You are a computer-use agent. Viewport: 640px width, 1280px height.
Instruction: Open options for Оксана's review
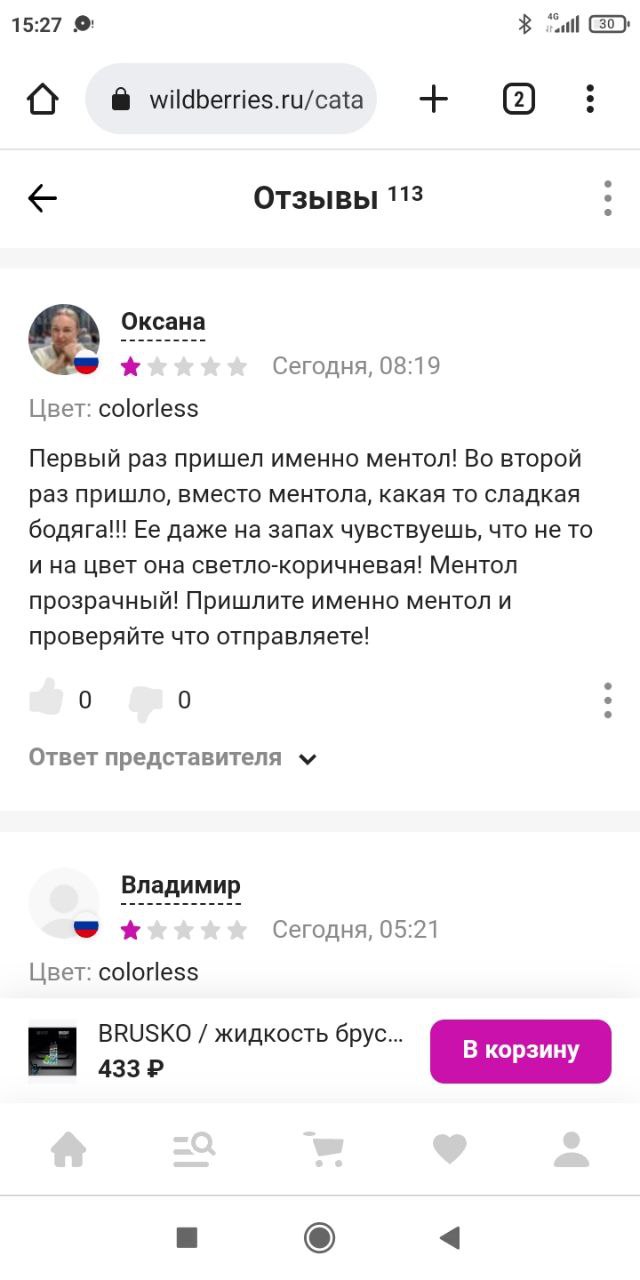tap(607, 700)
